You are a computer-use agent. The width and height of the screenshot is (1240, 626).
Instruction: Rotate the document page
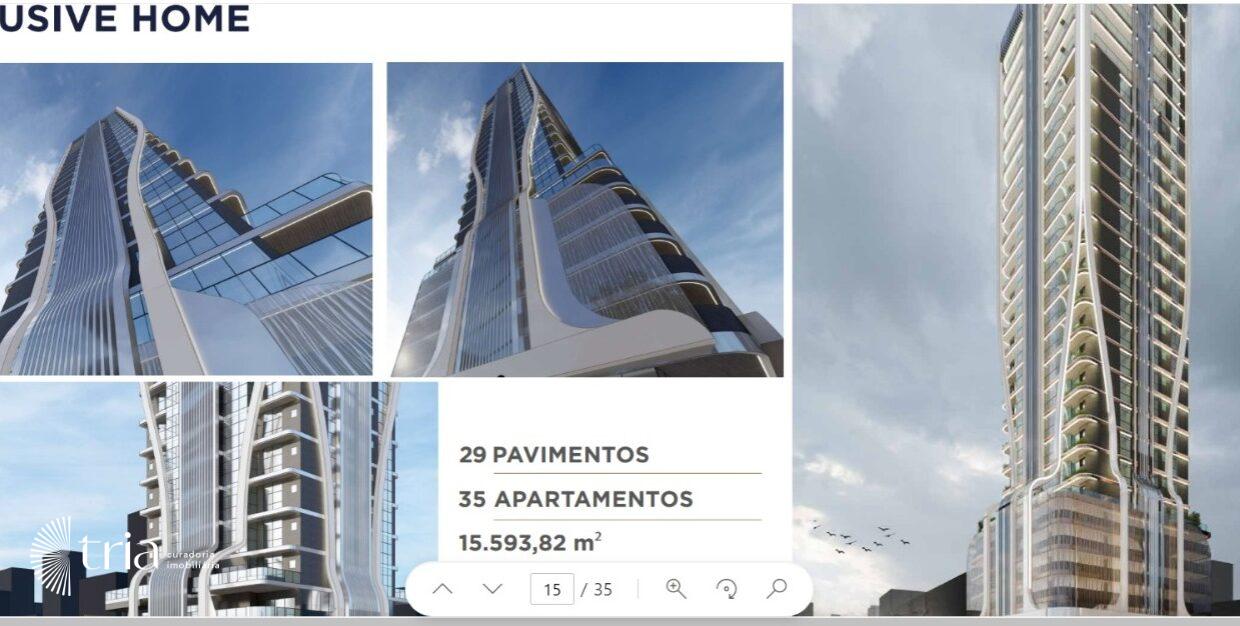pyautogui.click(x=727, y=589)
